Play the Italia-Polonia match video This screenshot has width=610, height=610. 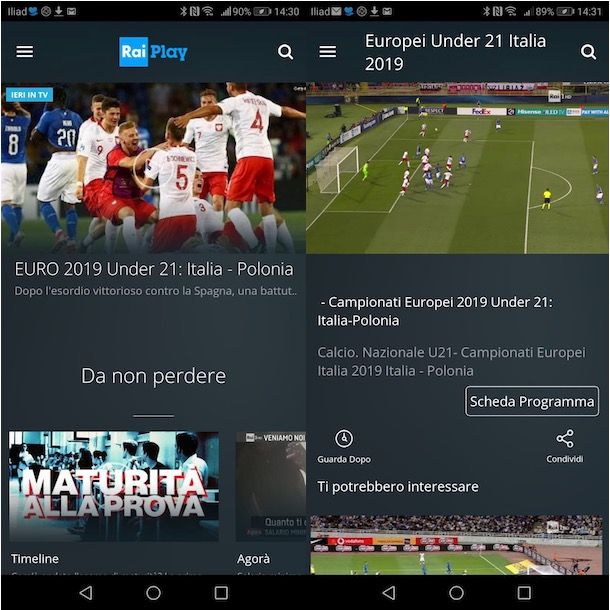(457, 167)
